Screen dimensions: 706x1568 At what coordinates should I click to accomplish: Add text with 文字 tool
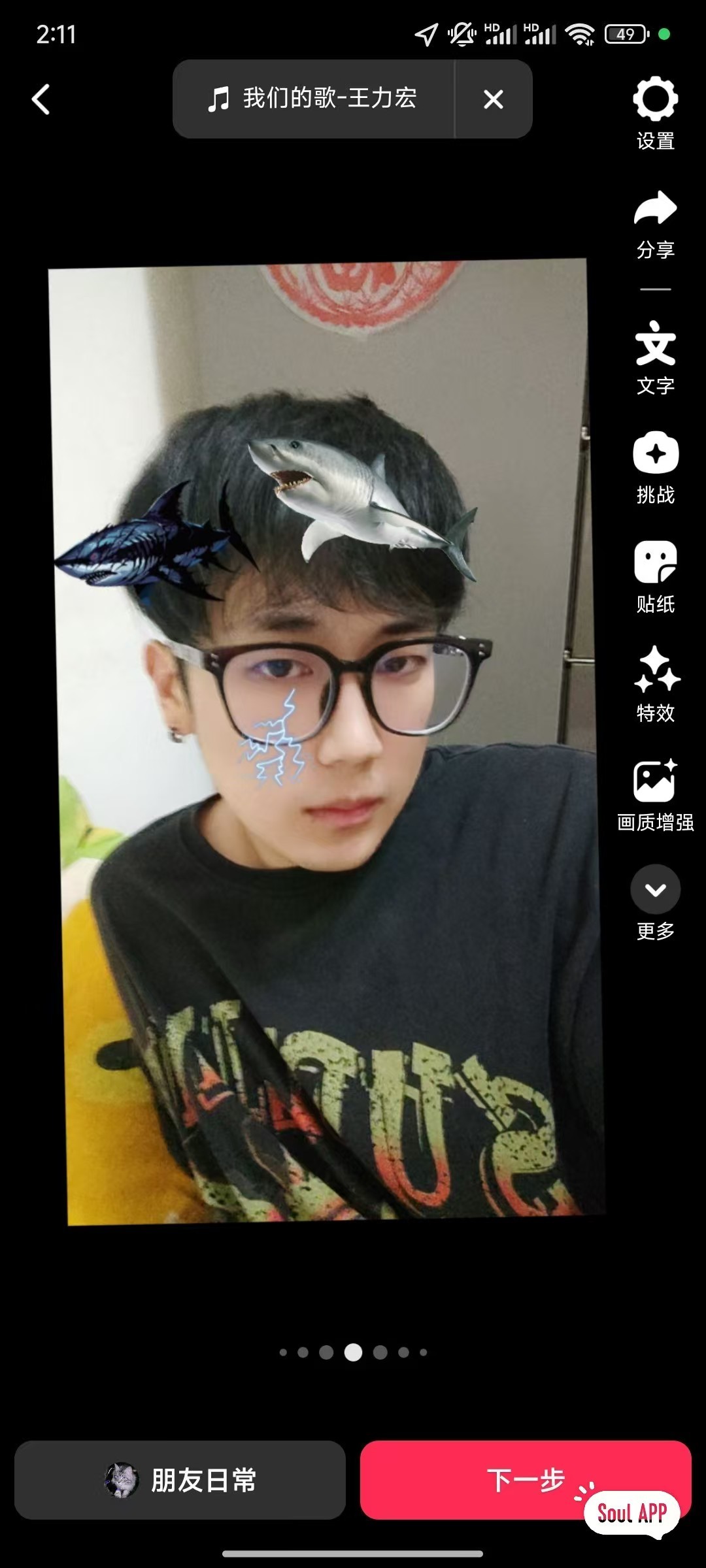click(655, 356)
